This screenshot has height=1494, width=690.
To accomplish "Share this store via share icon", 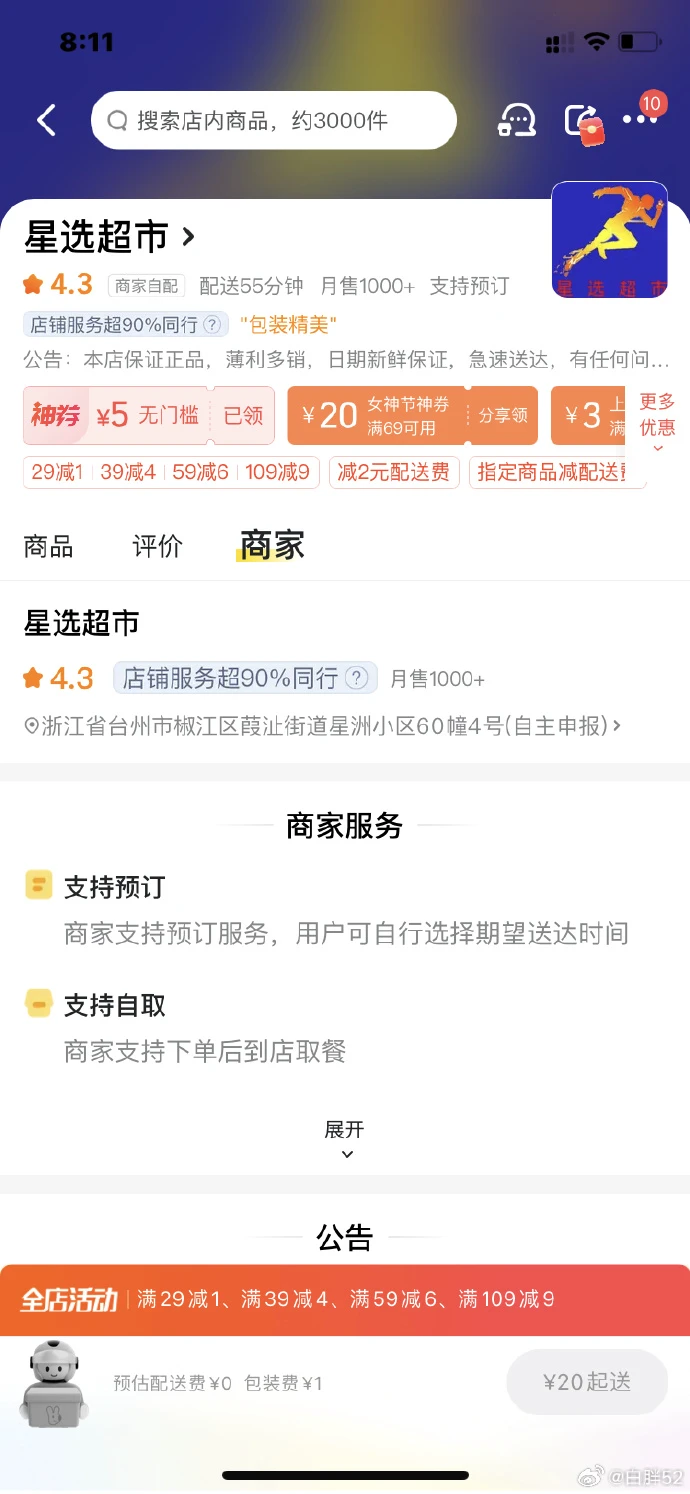I will coord(583,123).
